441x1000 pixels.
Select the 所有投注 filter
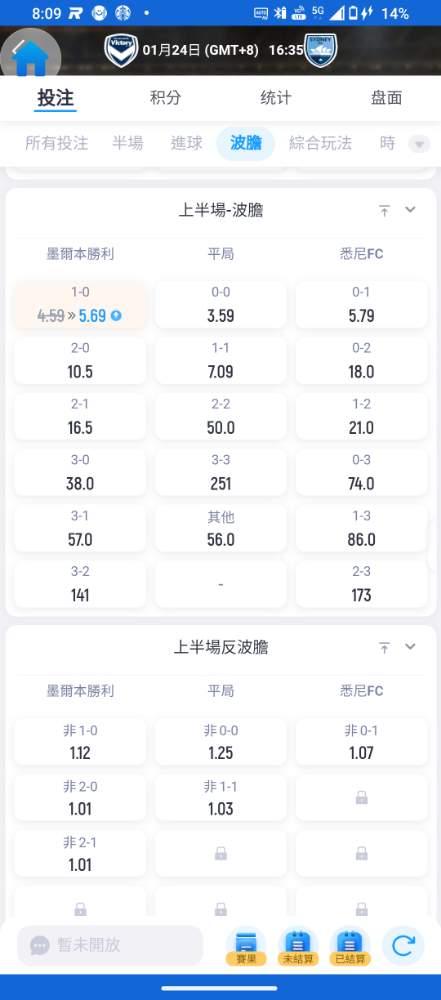(57, 143)
